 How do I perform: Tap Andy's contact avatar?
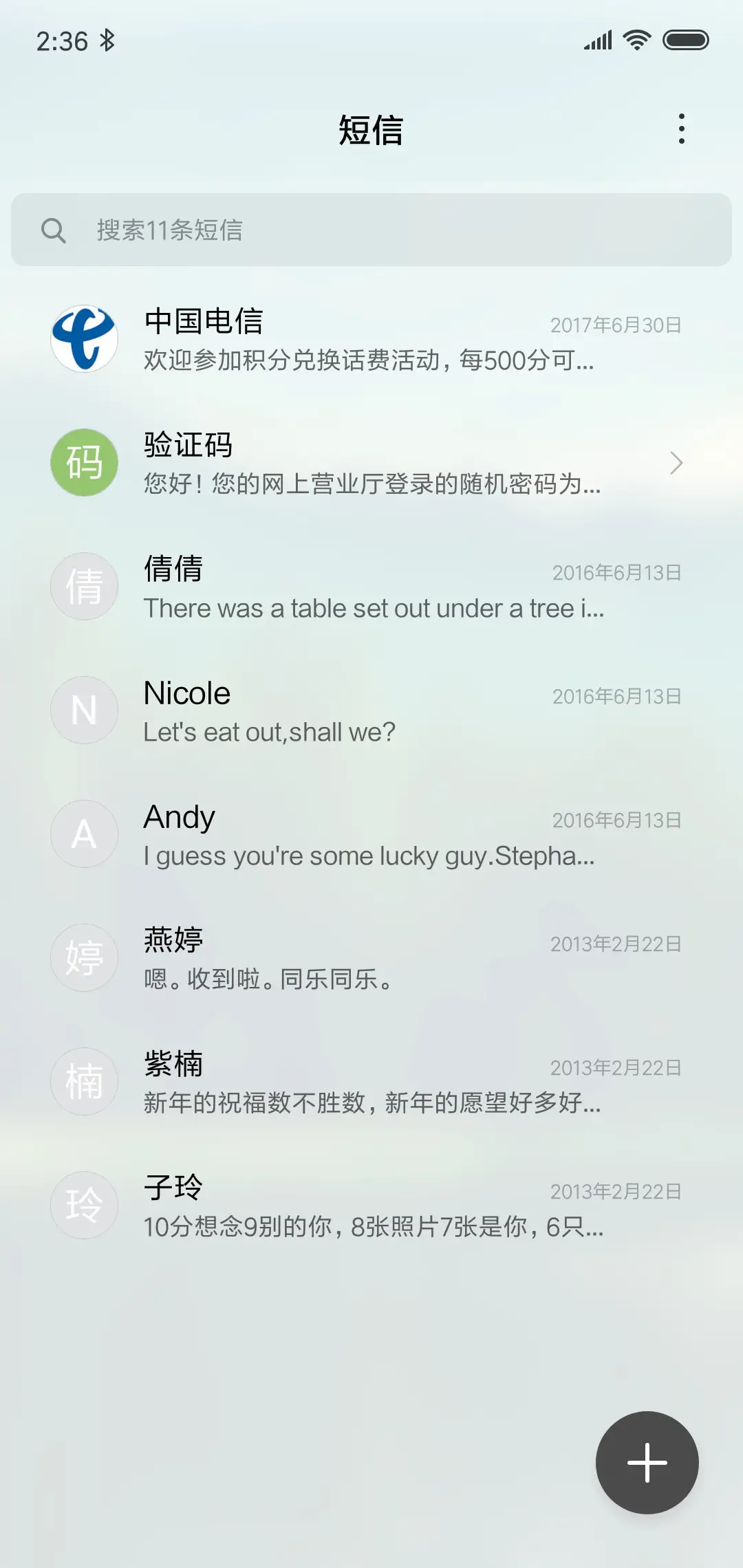click(x=84, y=834)
